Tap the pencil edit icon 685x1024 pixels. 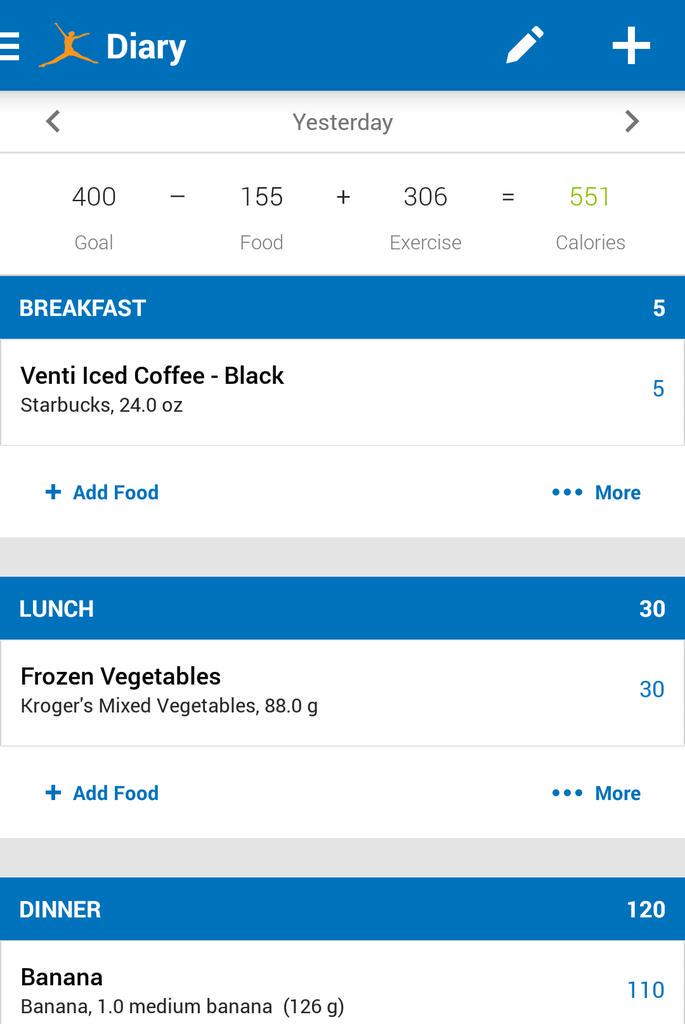coord(524,46)
